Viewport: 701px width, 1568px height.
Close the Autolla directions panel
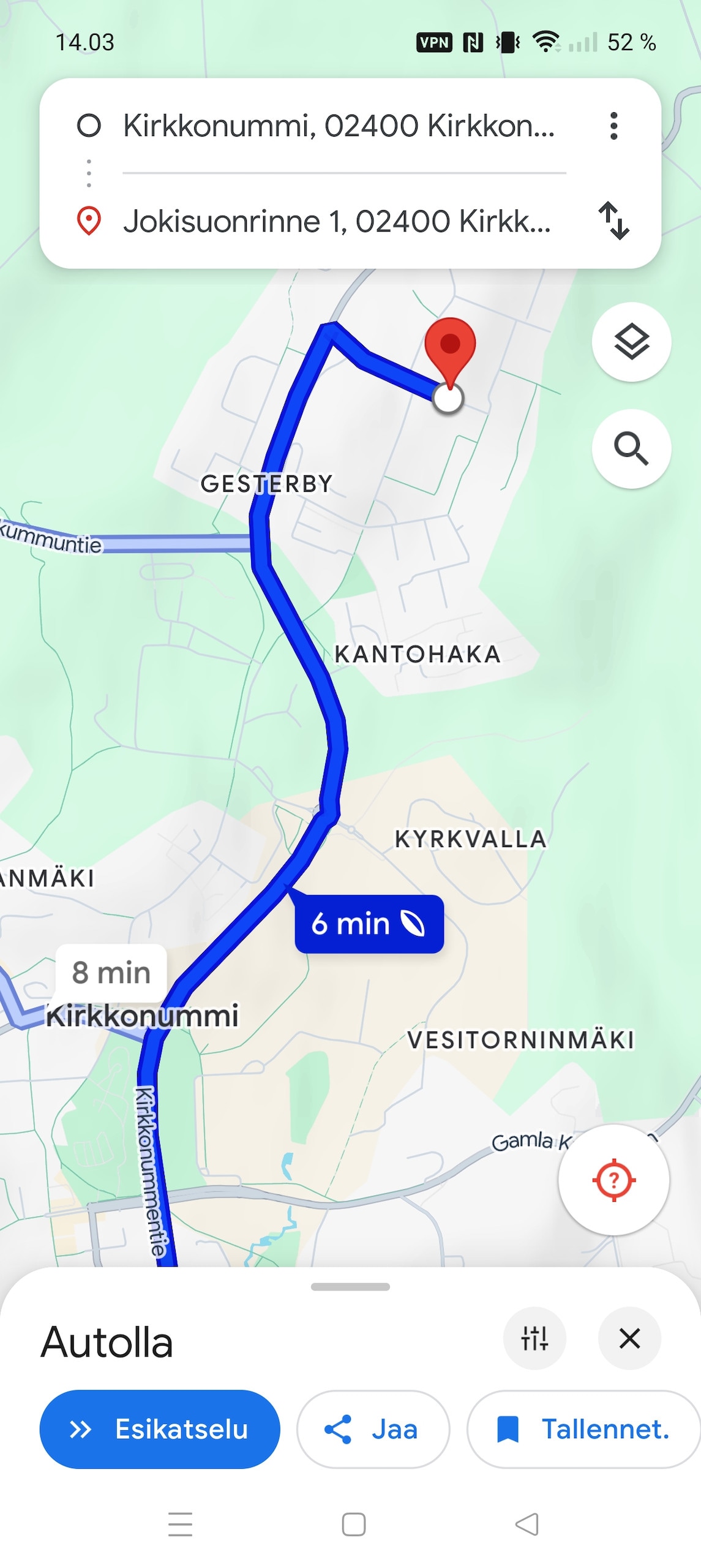coord(629,1338)
